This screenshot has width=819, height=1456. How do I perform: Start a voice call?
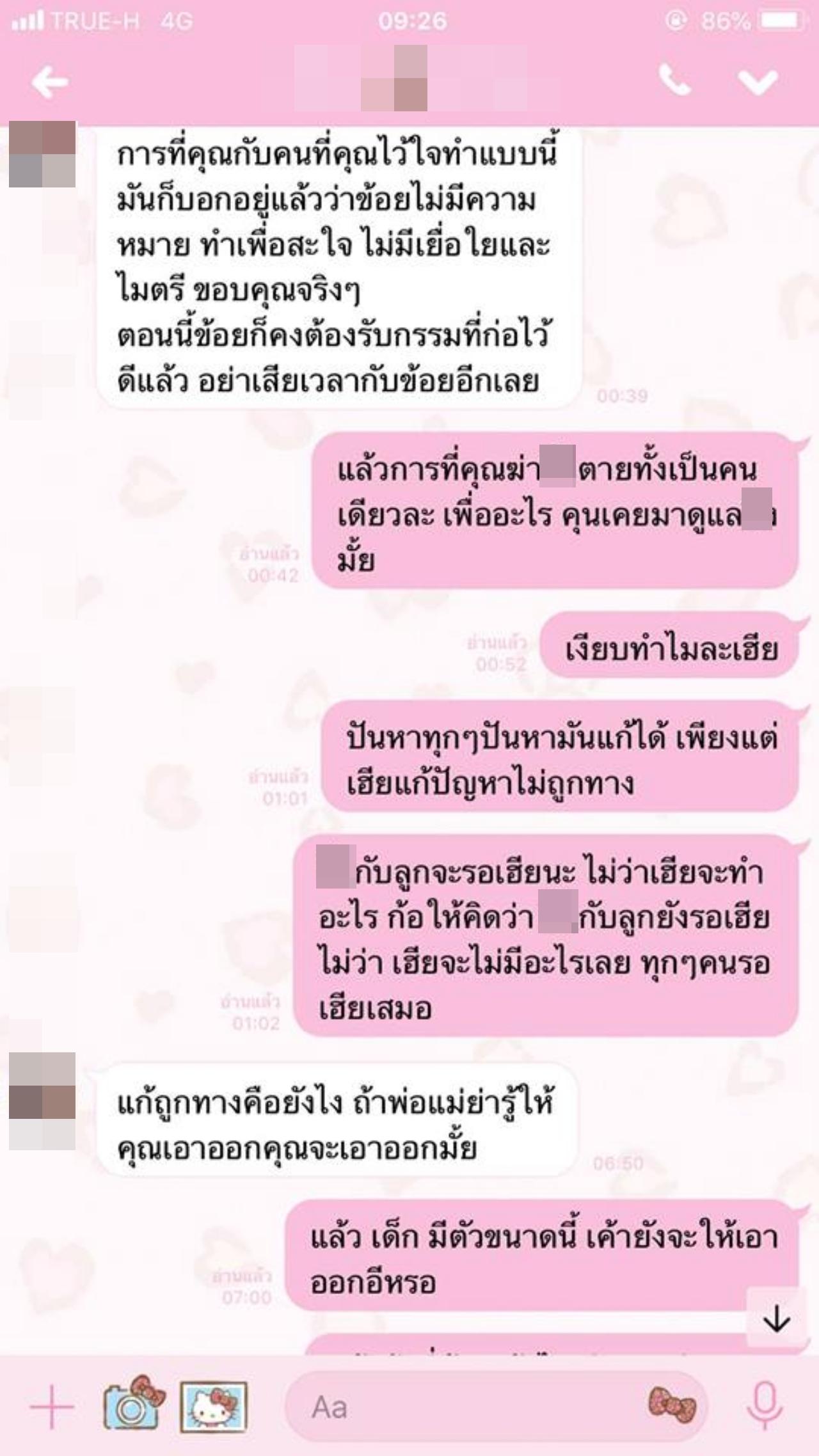(x=674, y=81)
